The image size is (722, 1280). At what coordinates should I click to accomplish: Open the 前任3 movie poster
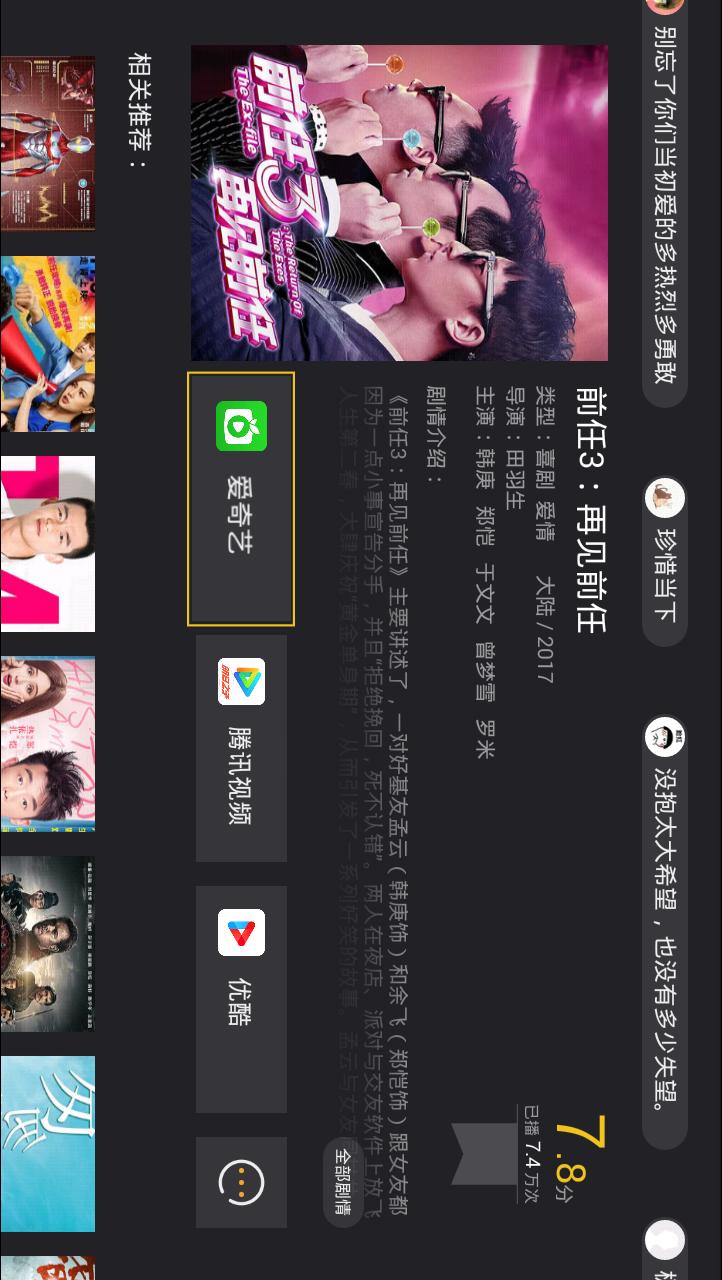click(399, 203)
